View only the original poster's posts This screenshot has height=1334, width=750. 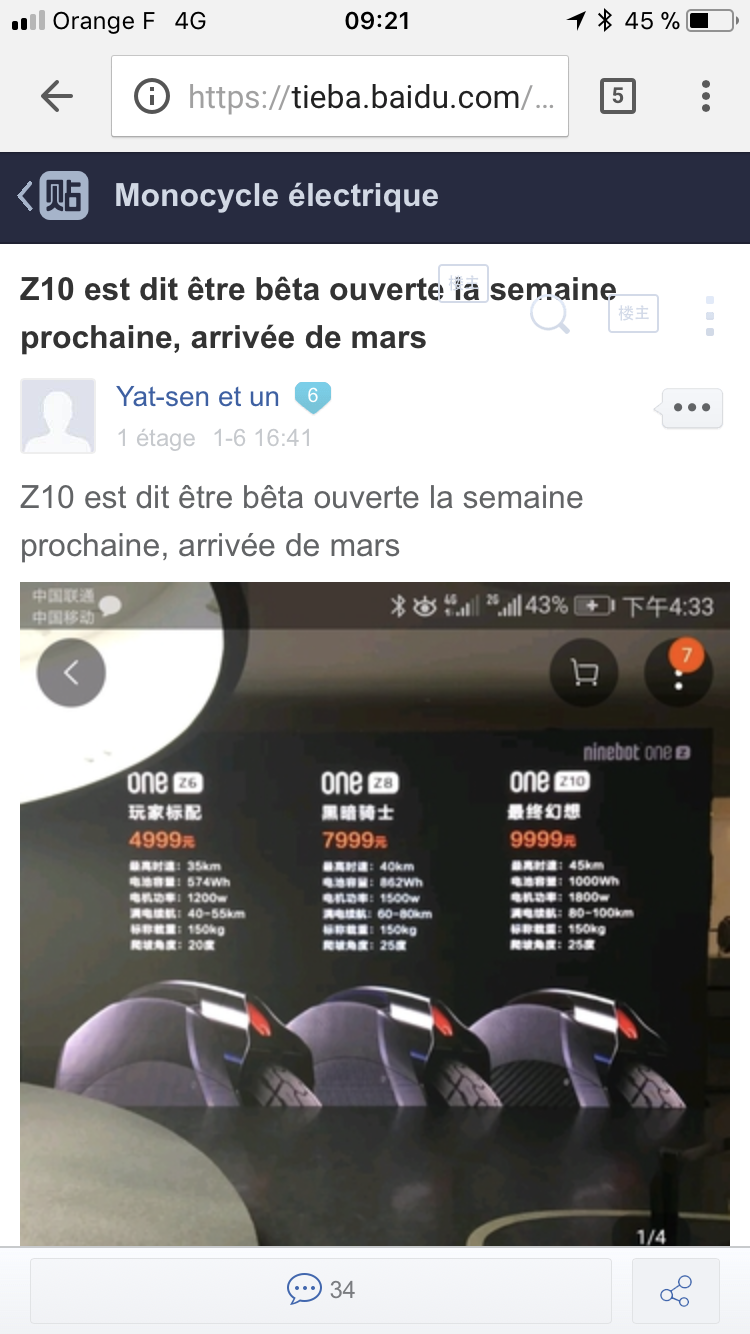pos(634,314)
